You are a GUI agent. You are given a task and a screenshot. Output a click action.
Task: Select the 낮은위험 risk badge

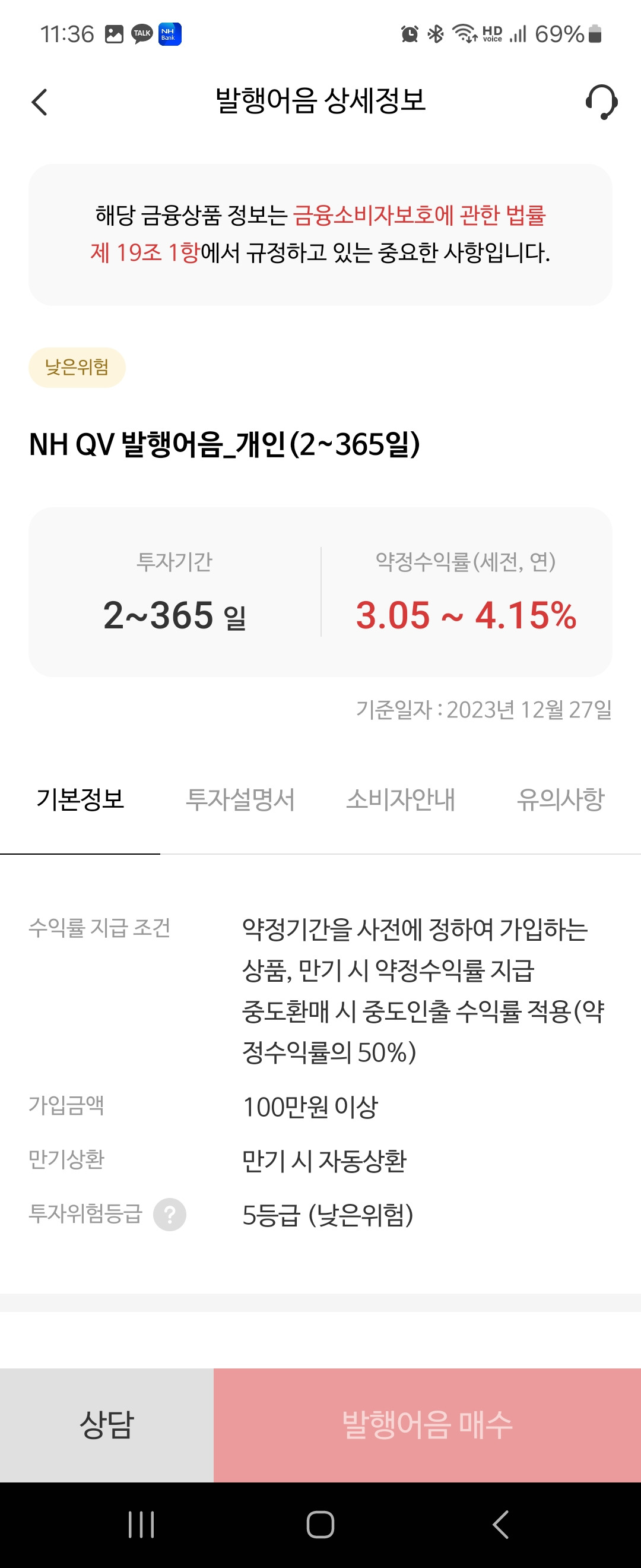77,367
